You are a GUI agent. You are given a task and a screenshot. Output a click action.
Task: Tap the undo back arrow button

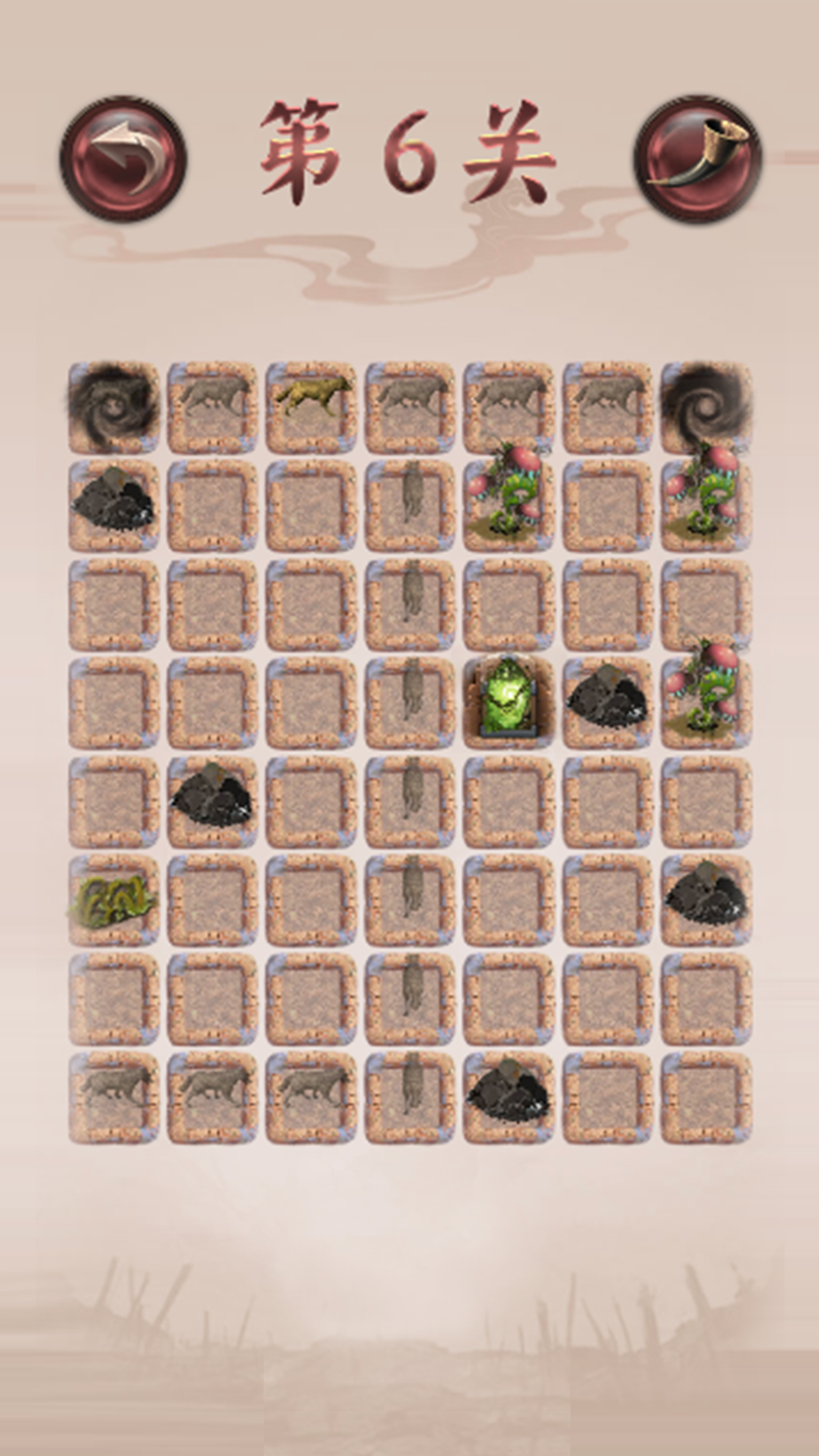(123, 159)
